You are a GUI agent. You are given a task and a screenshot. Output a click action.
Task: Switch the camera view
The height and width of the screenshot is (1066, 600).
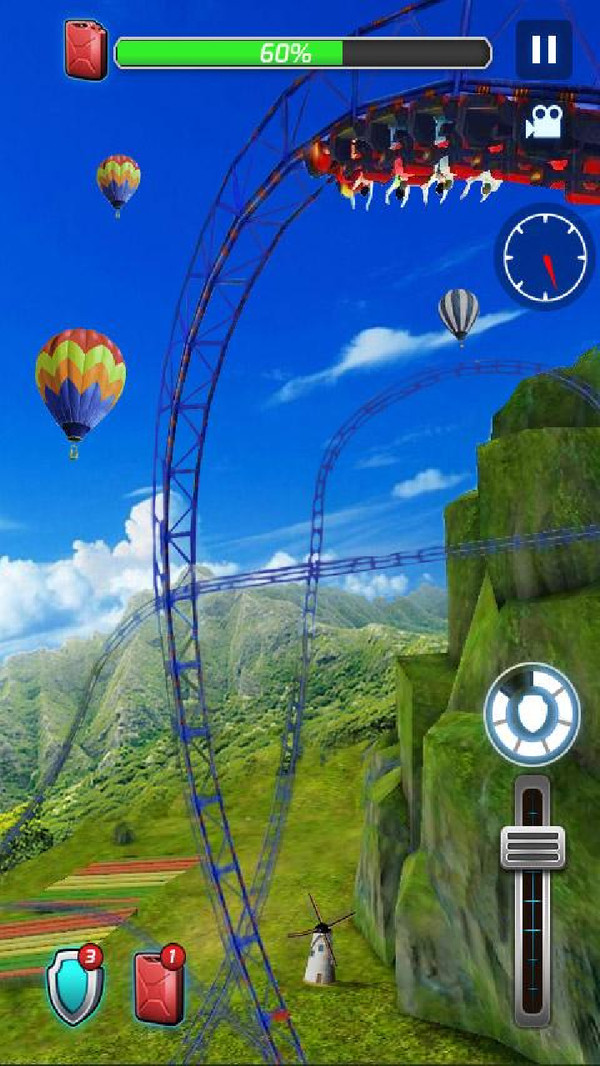544,122
